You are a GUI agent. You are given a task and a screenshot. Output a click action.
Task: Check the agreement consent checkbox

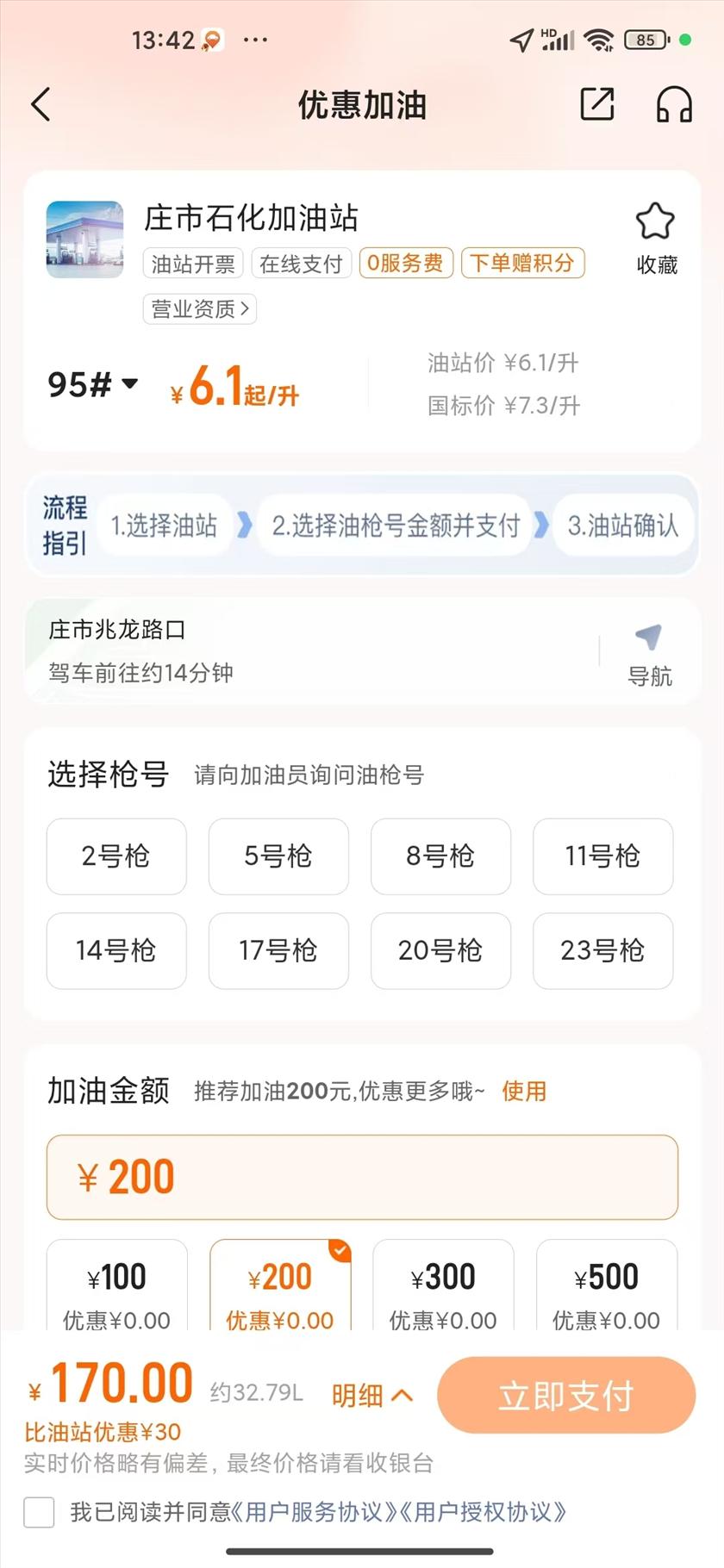coord(39,1512)
